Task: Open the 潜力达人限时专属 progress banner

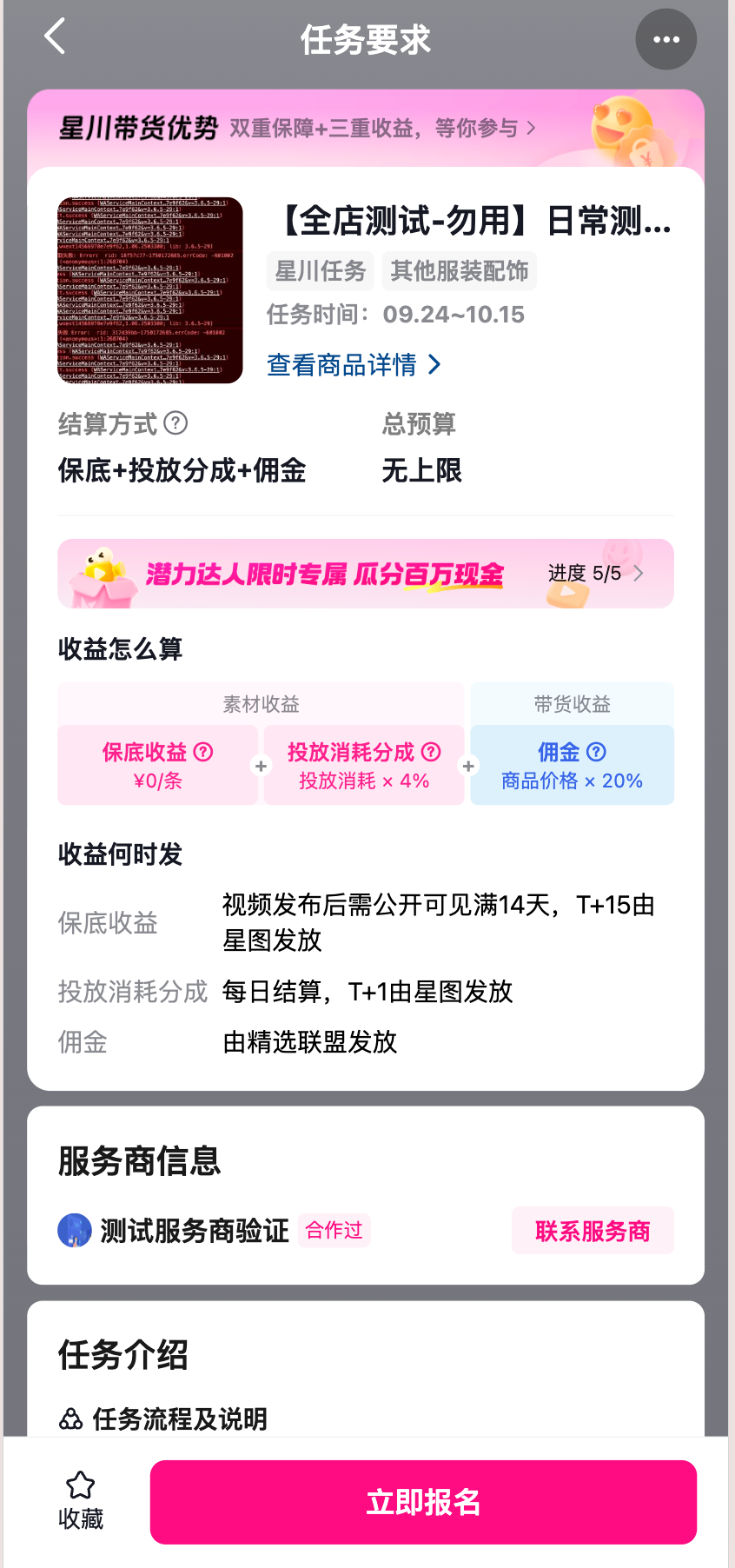Action: point(365,574)
